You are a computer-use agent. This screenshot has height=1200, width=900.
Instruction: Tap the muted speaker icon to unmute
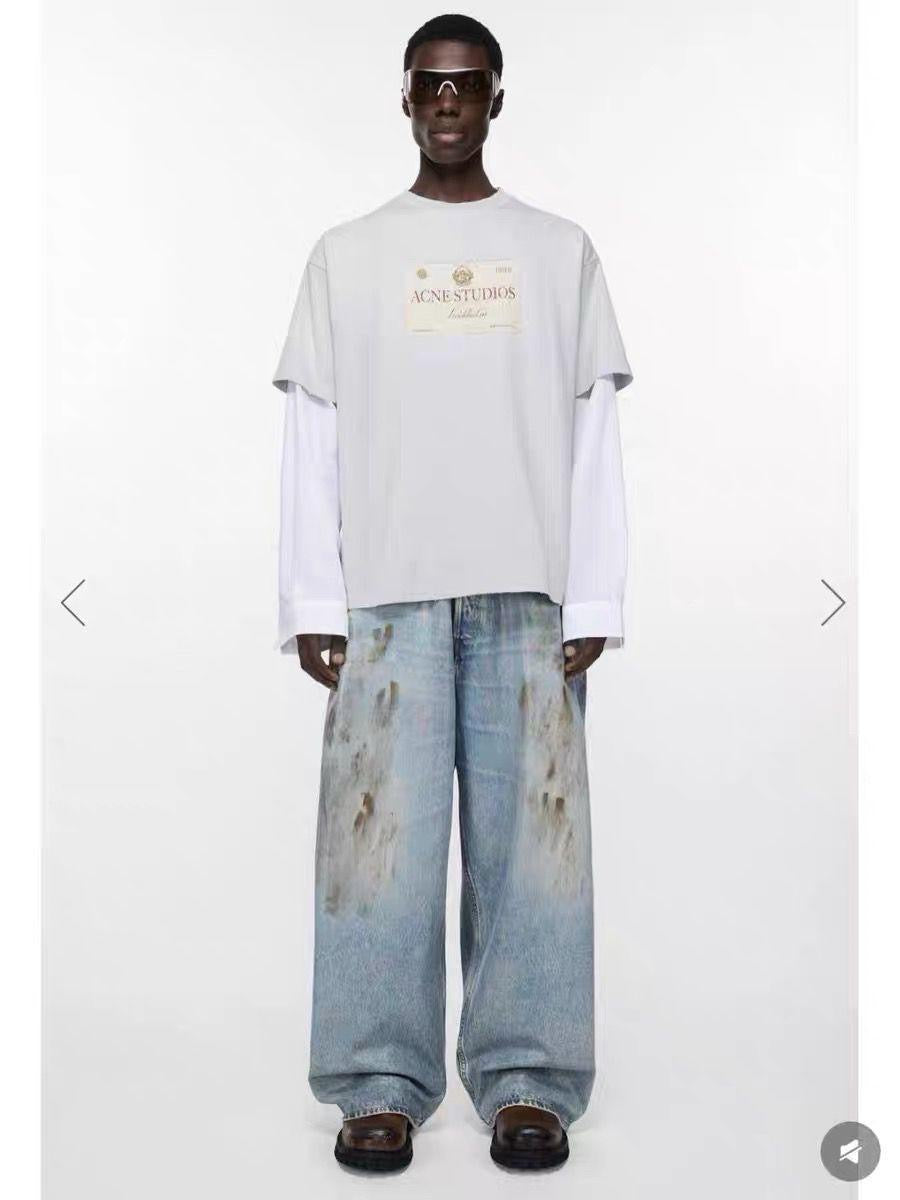(850, 1151)
